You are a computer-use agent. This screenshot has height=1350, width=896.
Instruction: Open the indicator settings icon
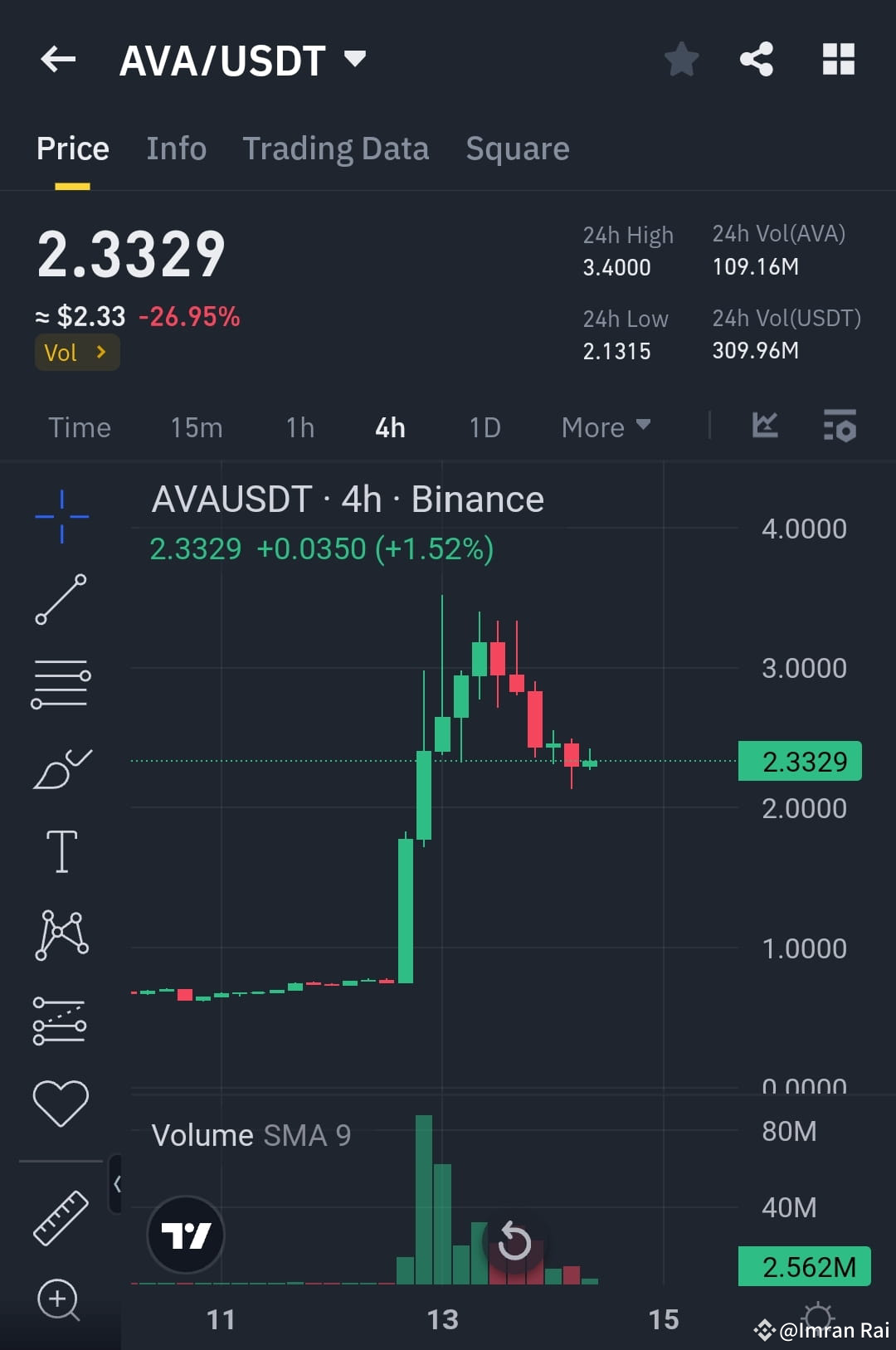pos(840,426)
